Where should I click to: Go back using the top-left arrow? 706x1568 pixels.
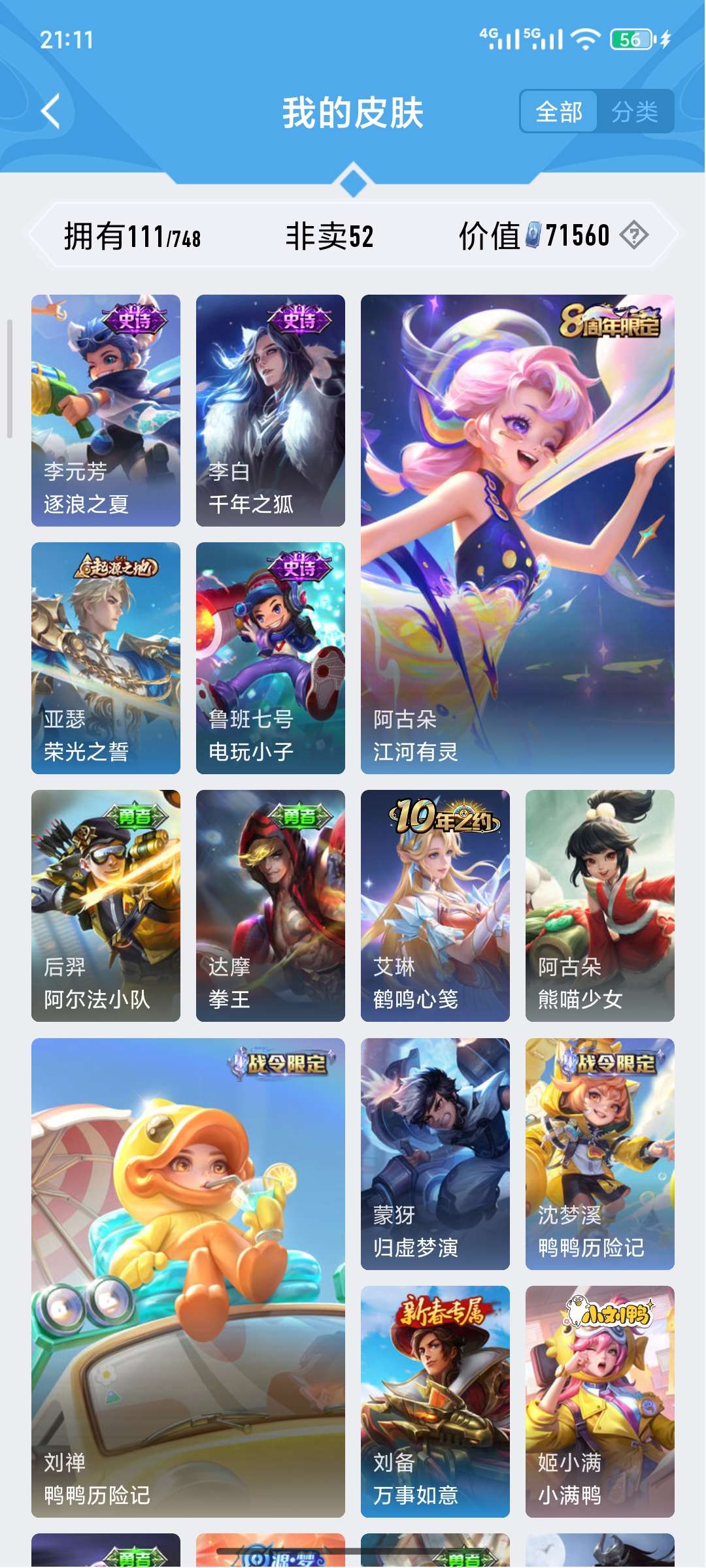[51, 111]
